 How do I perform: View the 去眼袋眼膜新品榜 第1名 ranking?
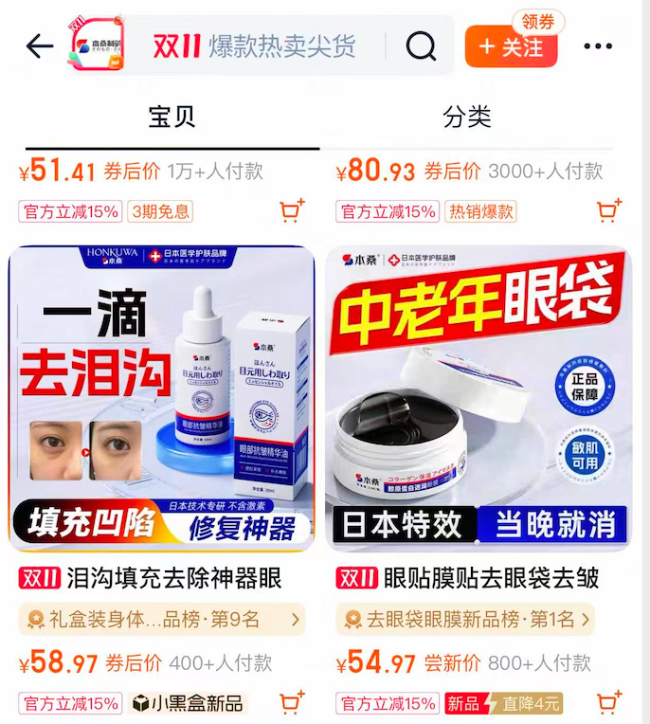[x=465, y=620]
